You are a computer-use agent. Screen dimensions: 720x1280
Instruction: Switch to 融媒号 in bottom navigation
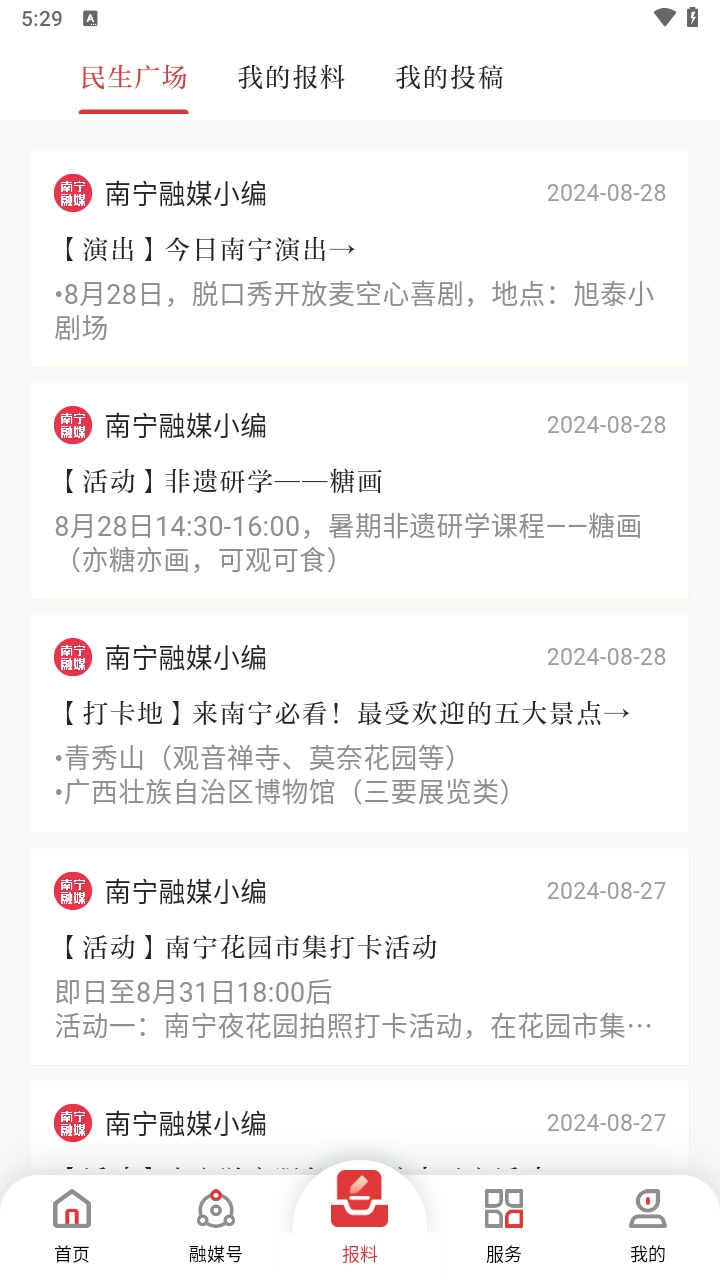216,1225
